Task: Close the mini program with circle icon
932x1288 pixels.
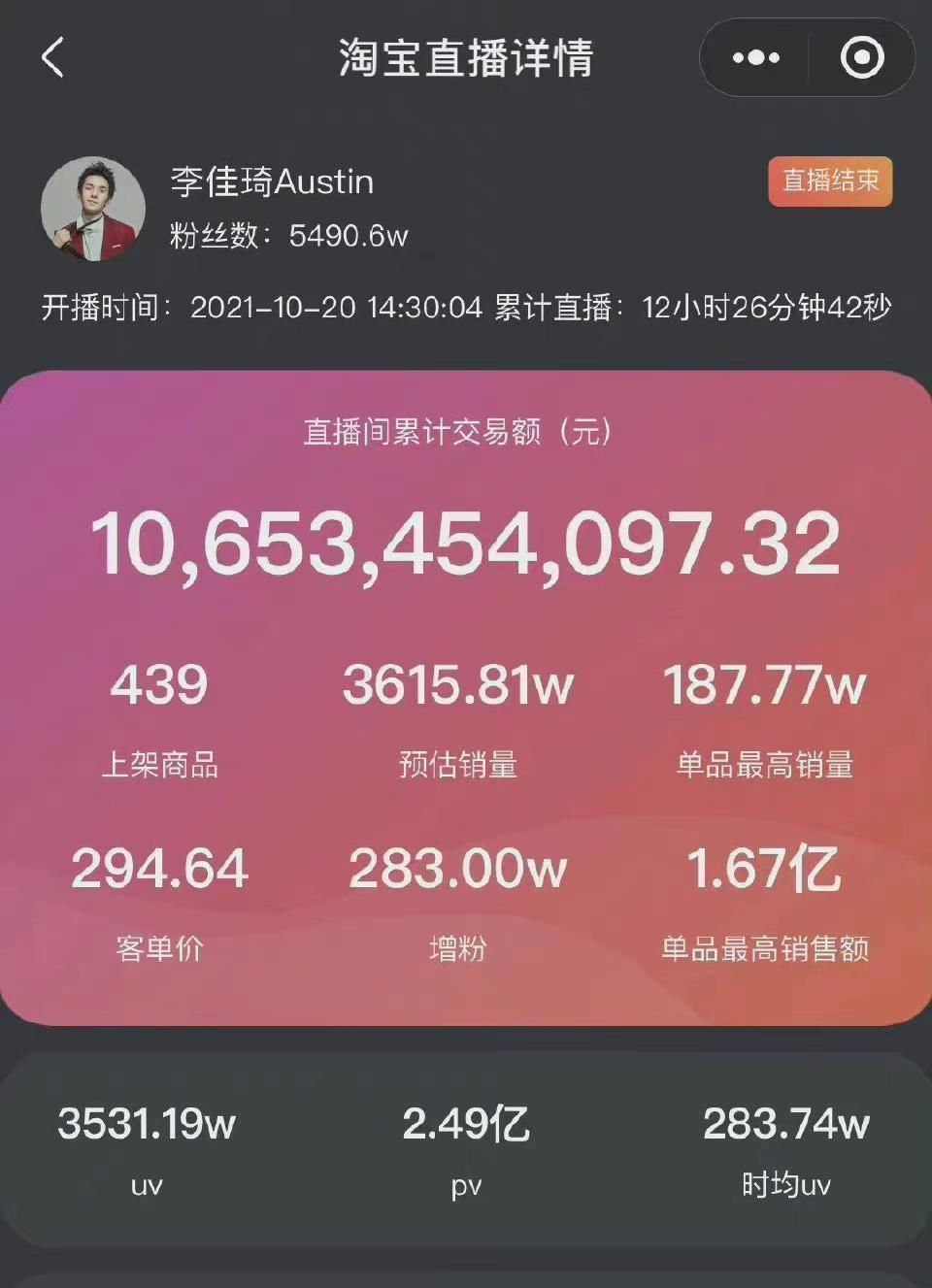Action: click(x=861, y=58)
